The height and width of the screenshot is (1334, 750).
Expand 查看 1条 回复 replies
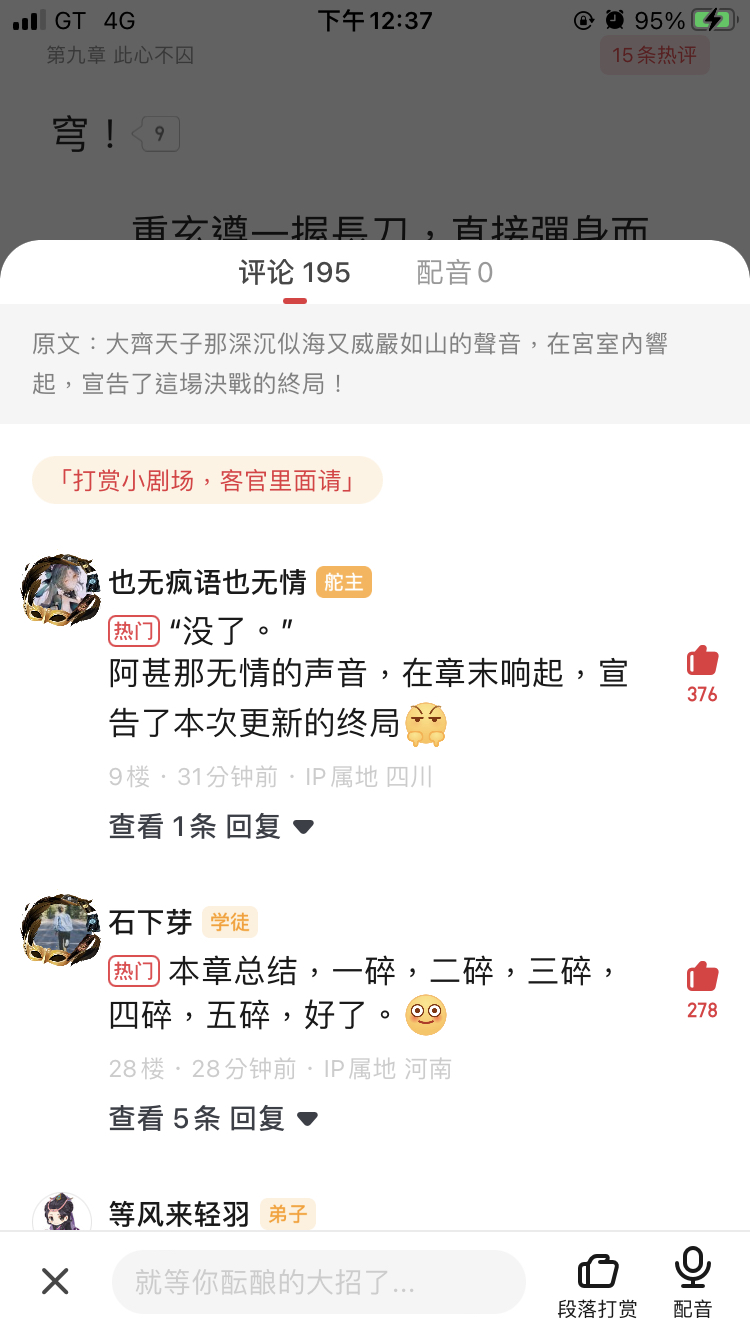click(211, 827)
